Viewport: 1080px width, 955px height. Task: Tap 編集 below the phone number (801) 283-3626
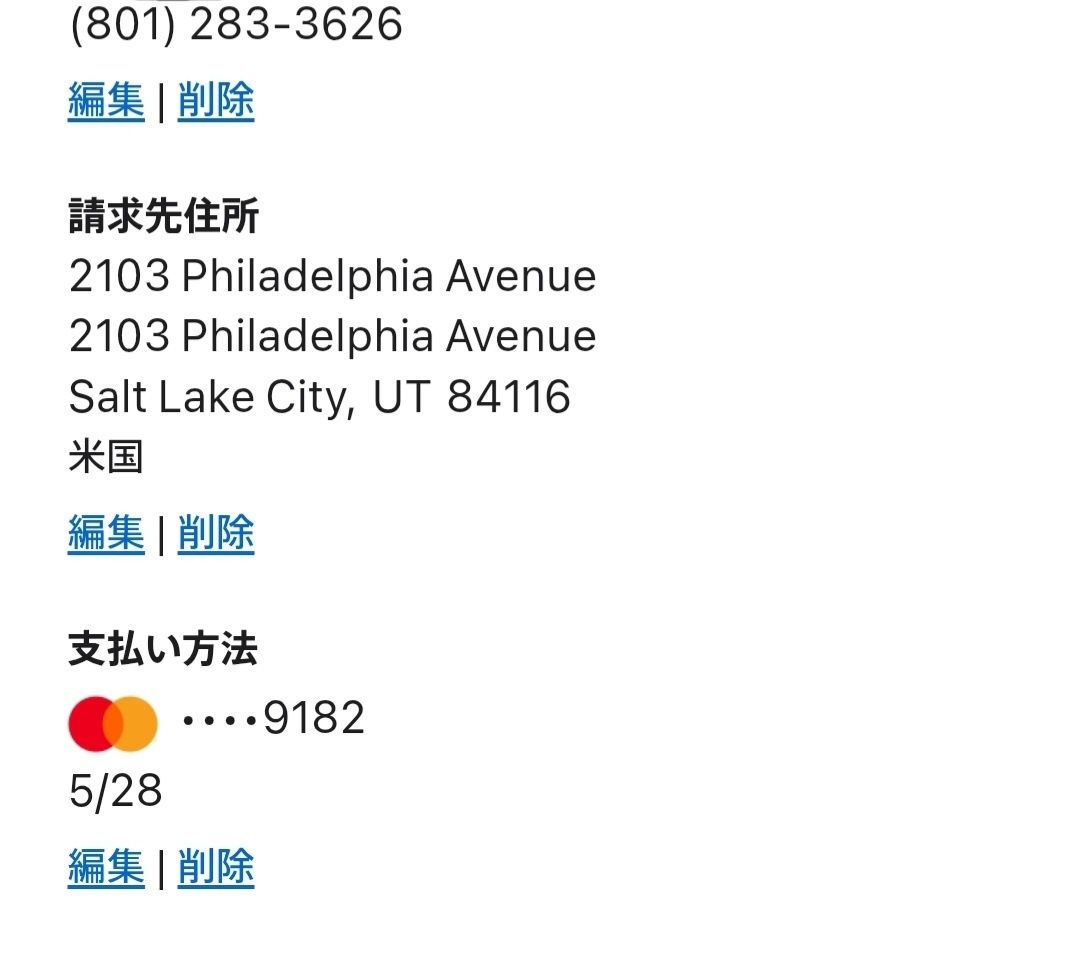tap(106, 101)
